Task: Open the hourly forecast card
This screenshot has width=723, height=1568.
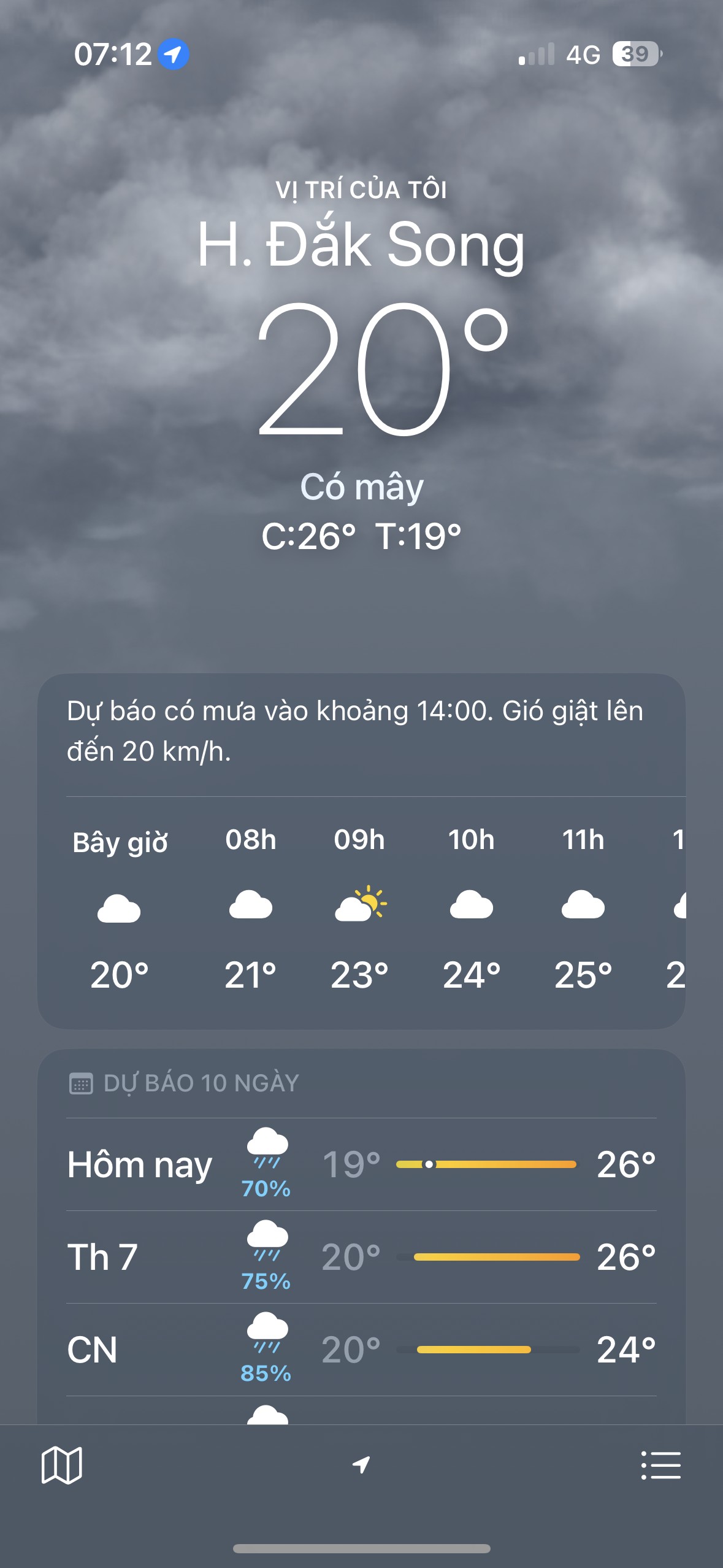Action: tap(361, 851)
